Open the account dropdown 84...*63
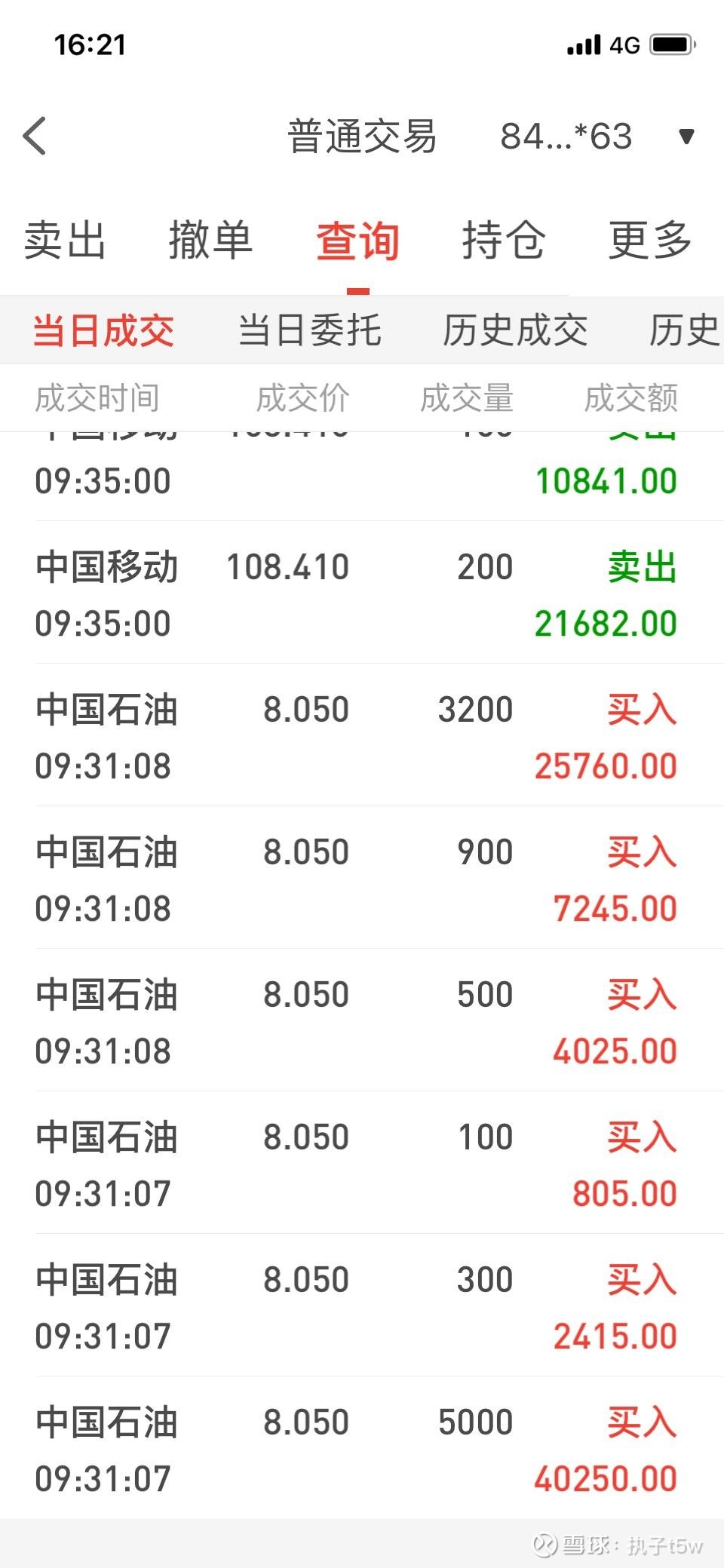This screenshot has height=1568, width=724. [597, 137]
